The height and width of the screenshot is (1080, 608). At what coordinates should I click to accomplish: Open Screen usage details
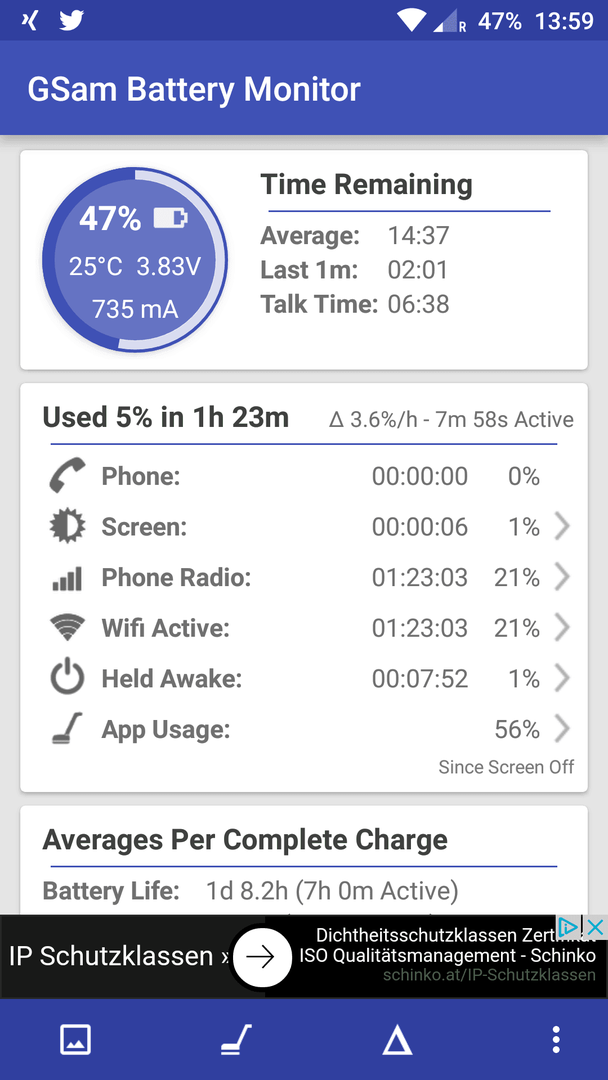pos(304,527)
